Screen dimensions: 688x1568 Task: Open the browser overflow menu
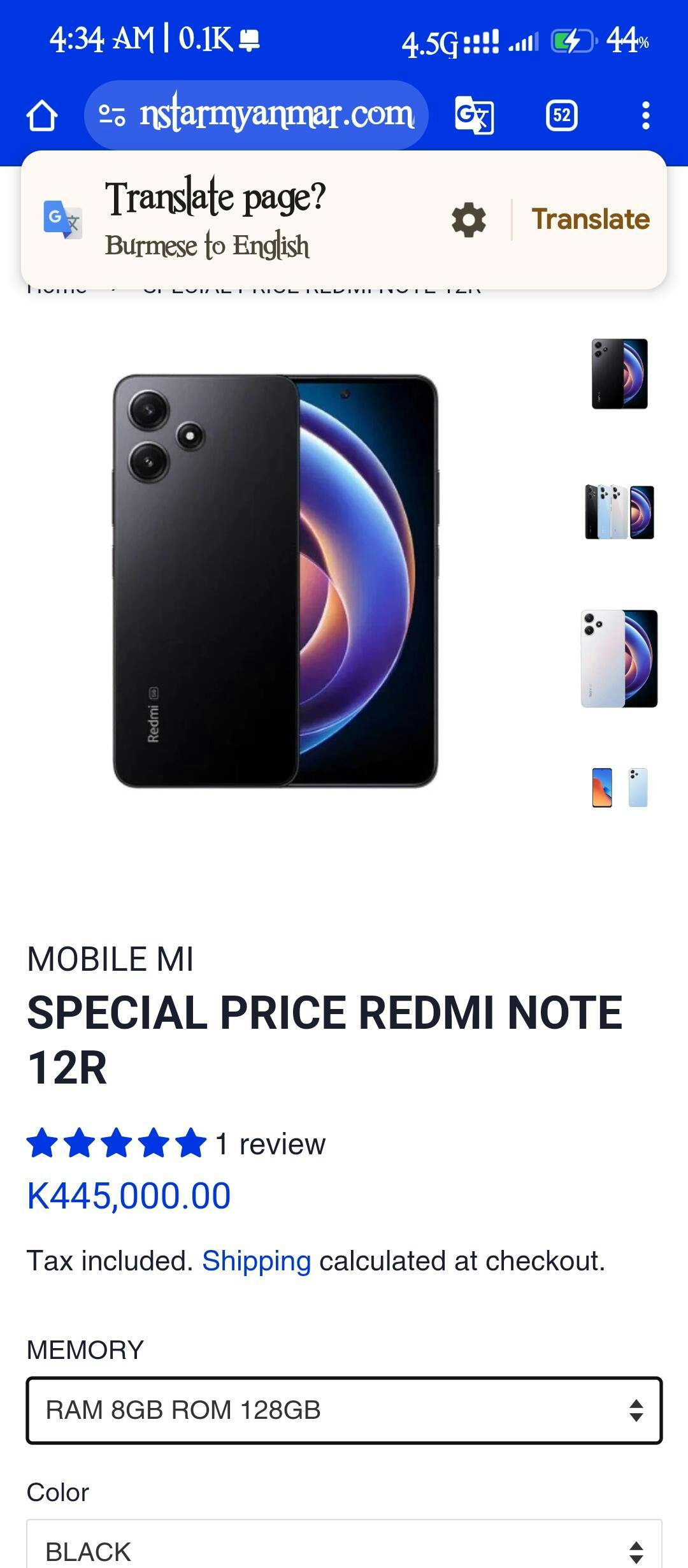coord(645,115)
